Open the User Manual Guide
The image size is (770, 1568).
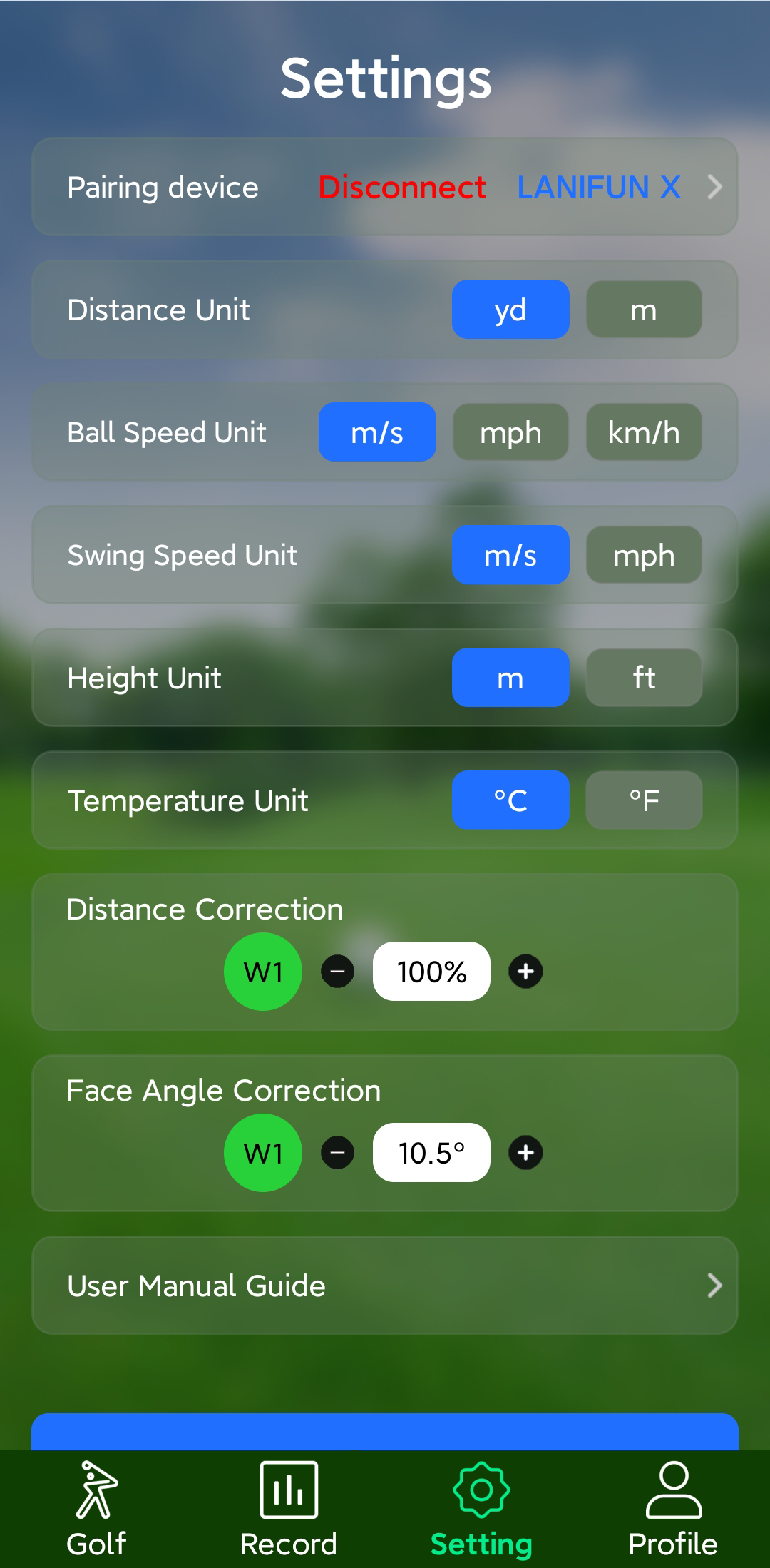point(385,1285)
